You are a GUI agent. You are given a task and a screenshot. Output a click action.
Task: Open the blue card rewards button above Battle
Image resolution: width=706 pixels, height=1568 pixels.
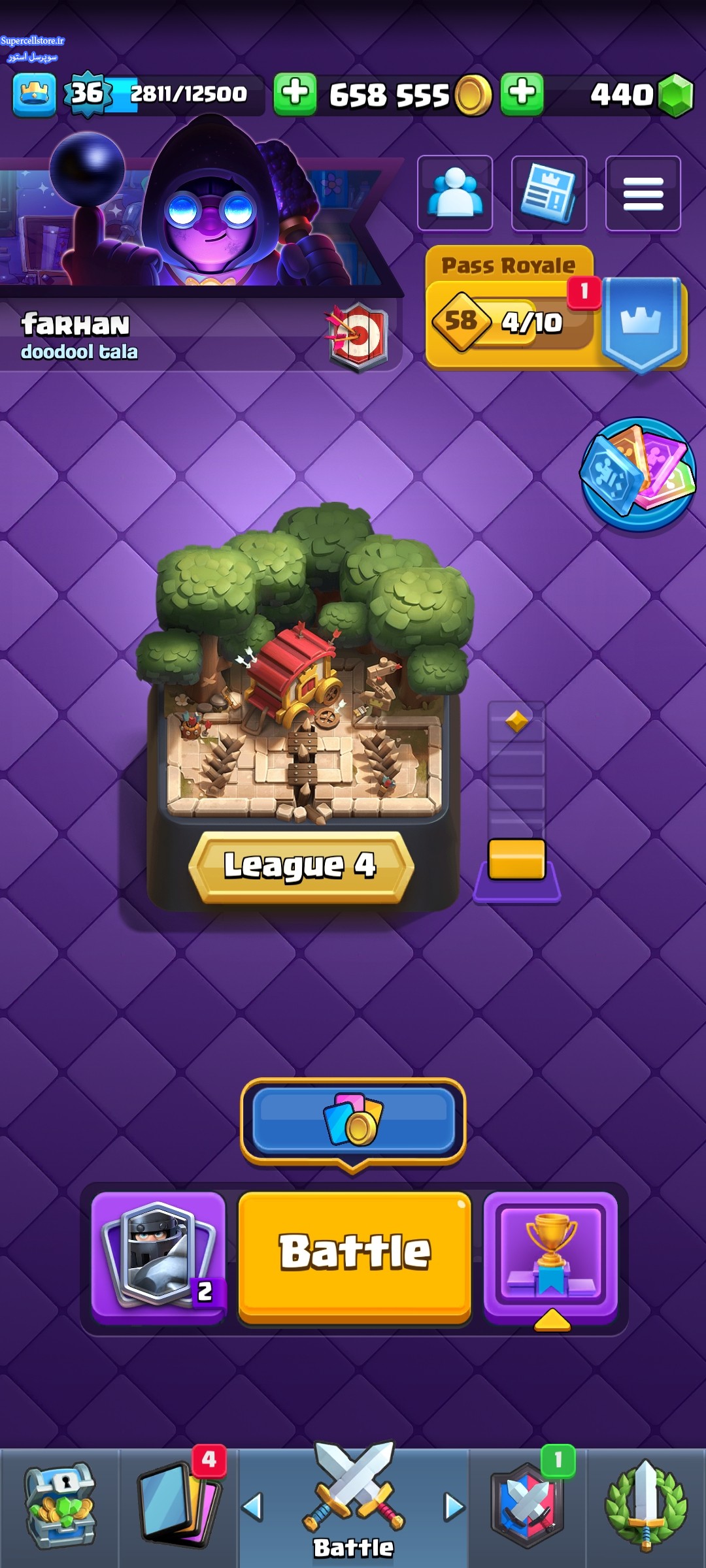pos(353,1122)
